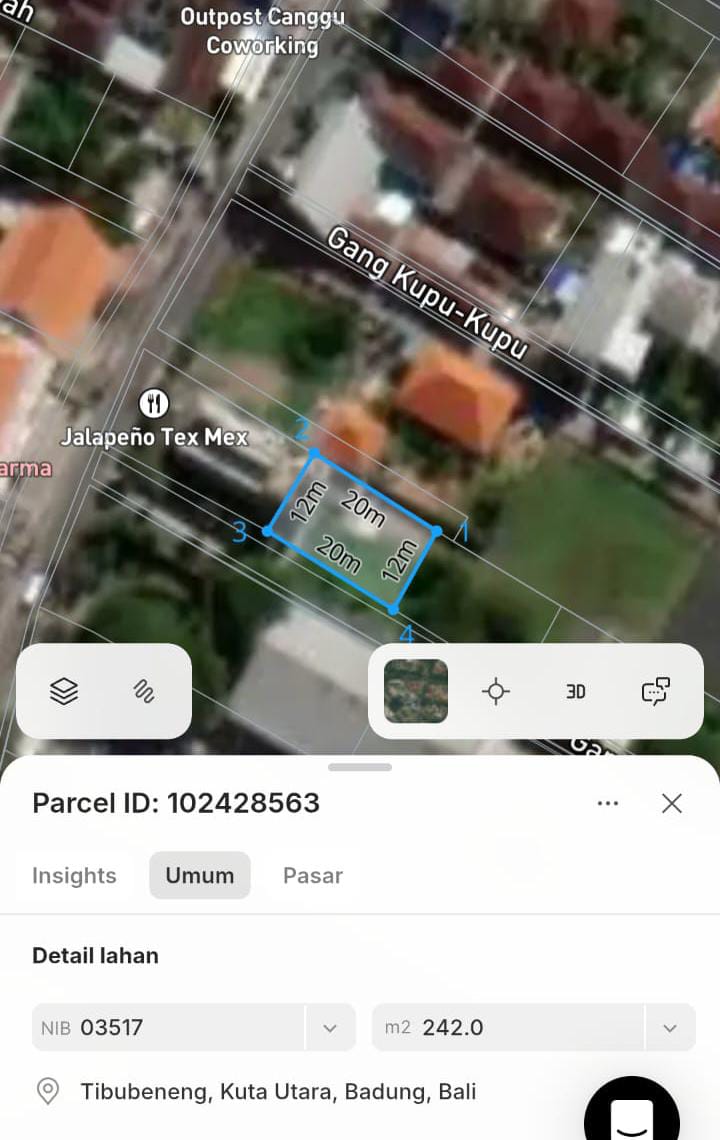Center map on my location

point(496,691)
